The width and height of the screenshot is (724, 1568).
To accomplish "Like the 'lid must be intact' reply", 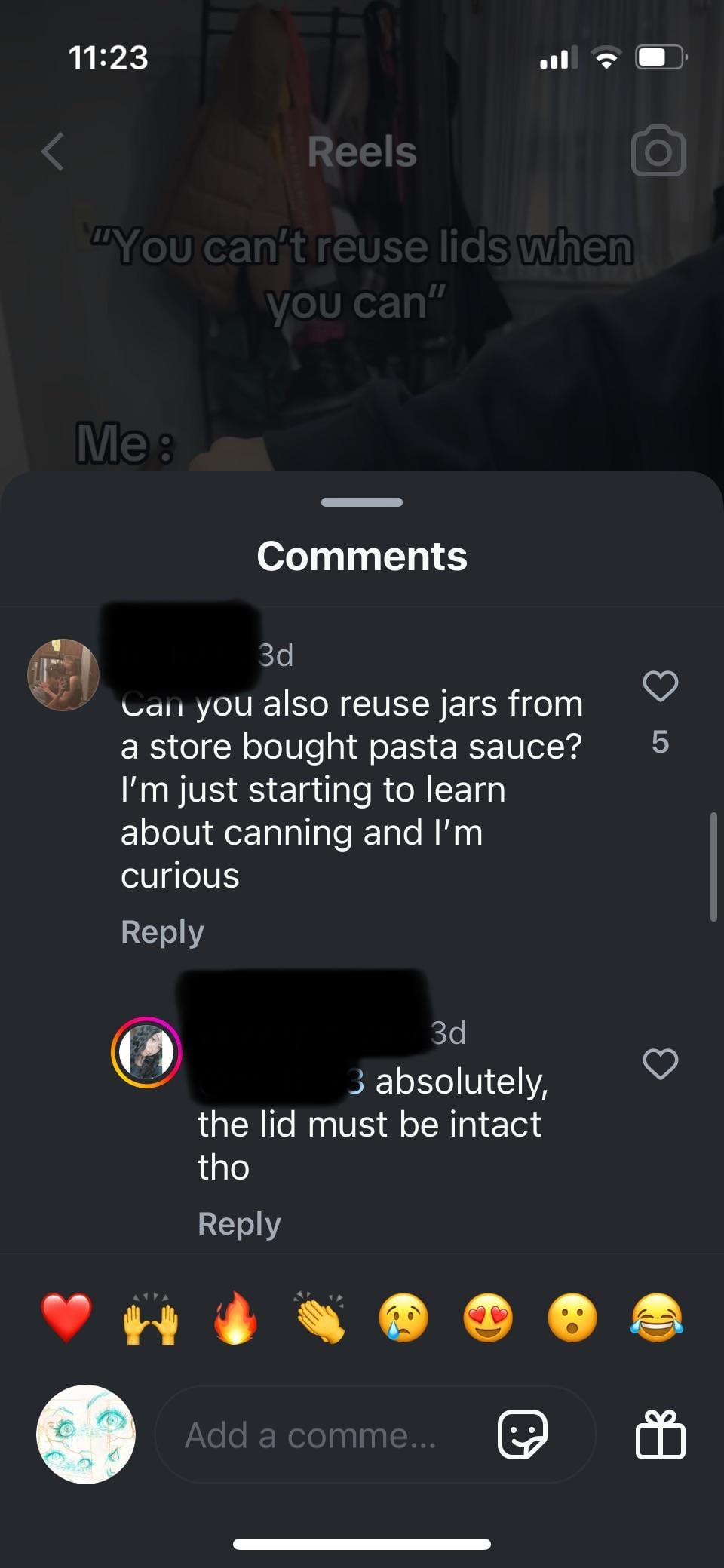I will (x=660, y=1064).
